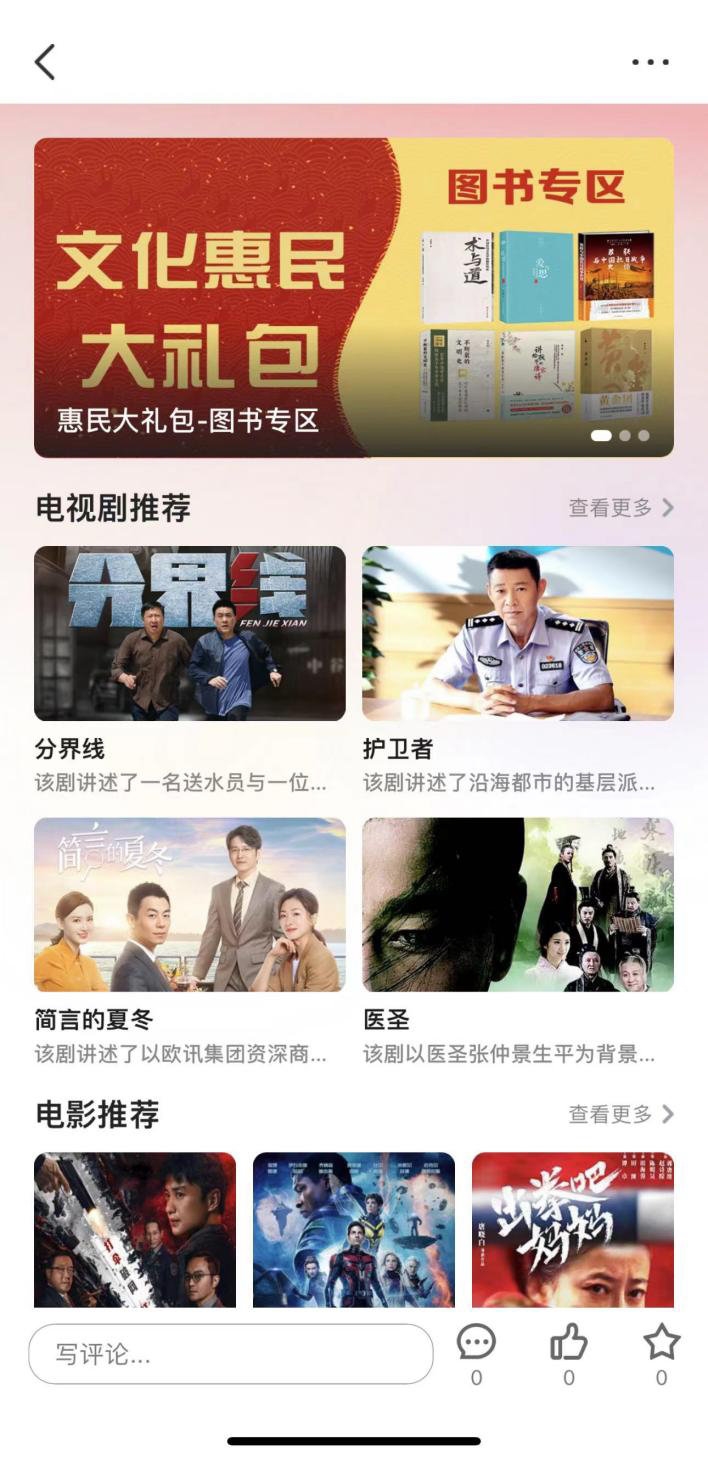Go back using the top-left arrow
Screen dimensions: 708x1458
pyautogui.click(x=45, y=62)
